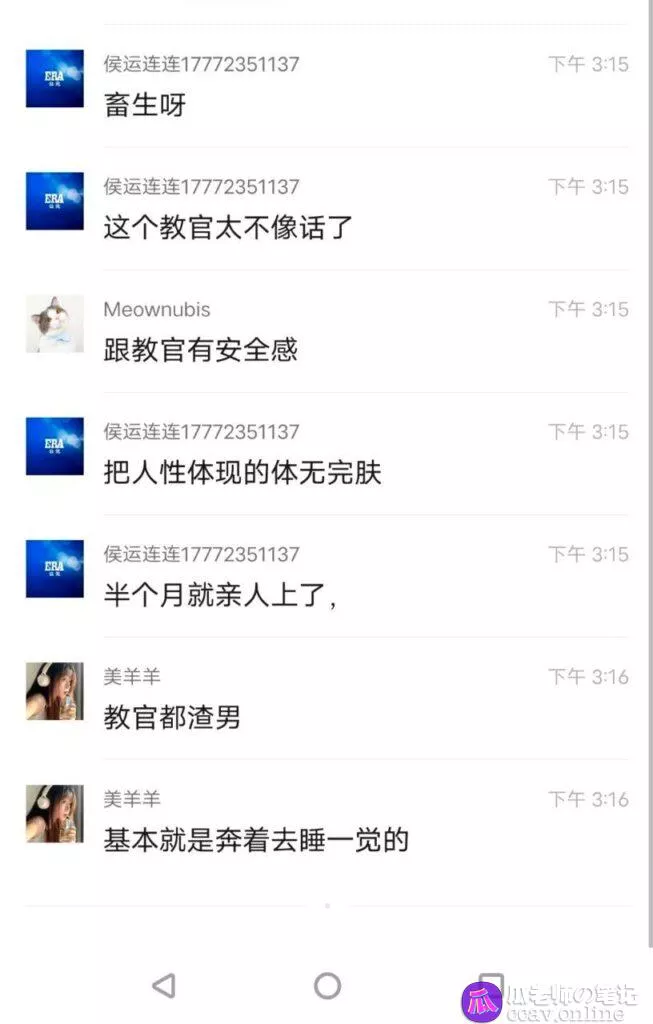Return to the home screen
Image resolution: width=653 pixels, height=1024 pixels.
[x=327, y=986]
